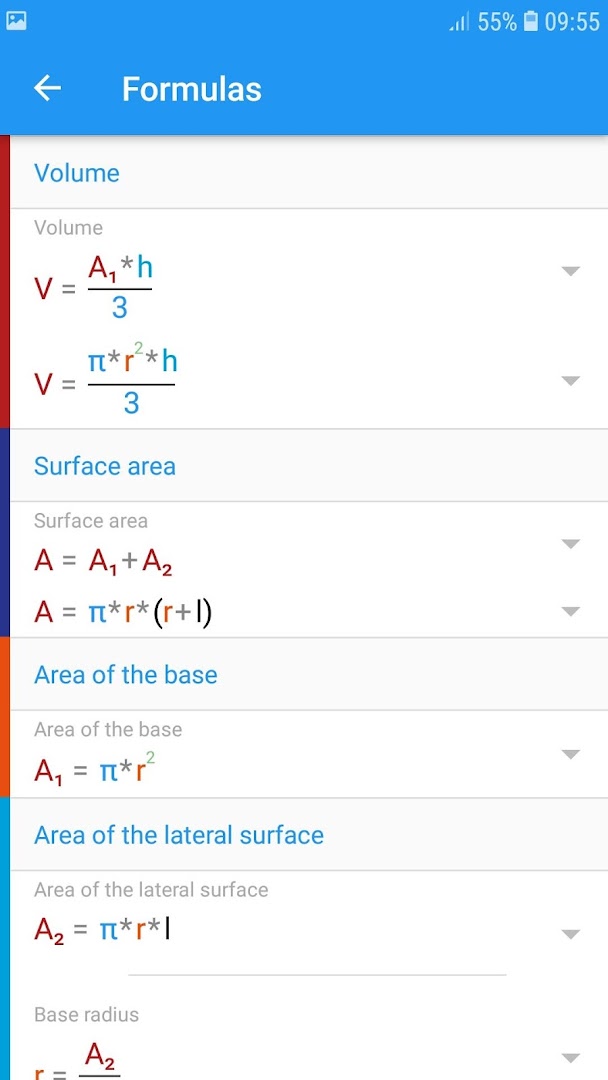Viewport: 608px width, 1080px height.
Task: Expand the A = A₁+A₂ surface area formula
Action: 571,544
